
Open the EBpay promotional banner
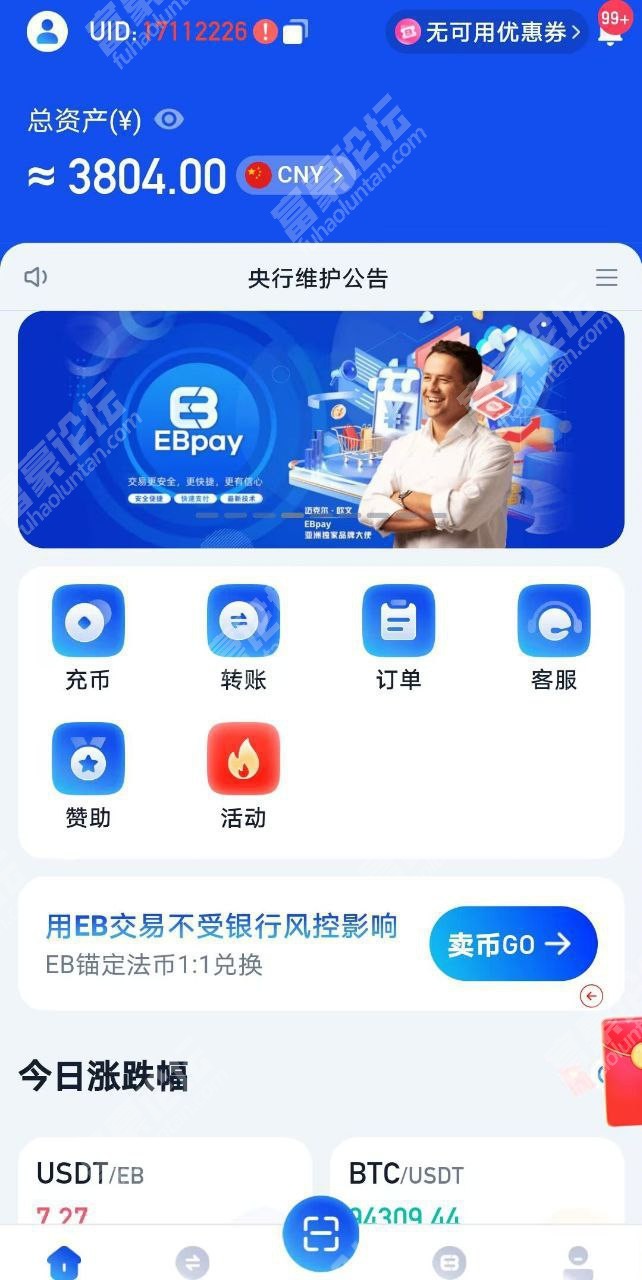[321, 430]
